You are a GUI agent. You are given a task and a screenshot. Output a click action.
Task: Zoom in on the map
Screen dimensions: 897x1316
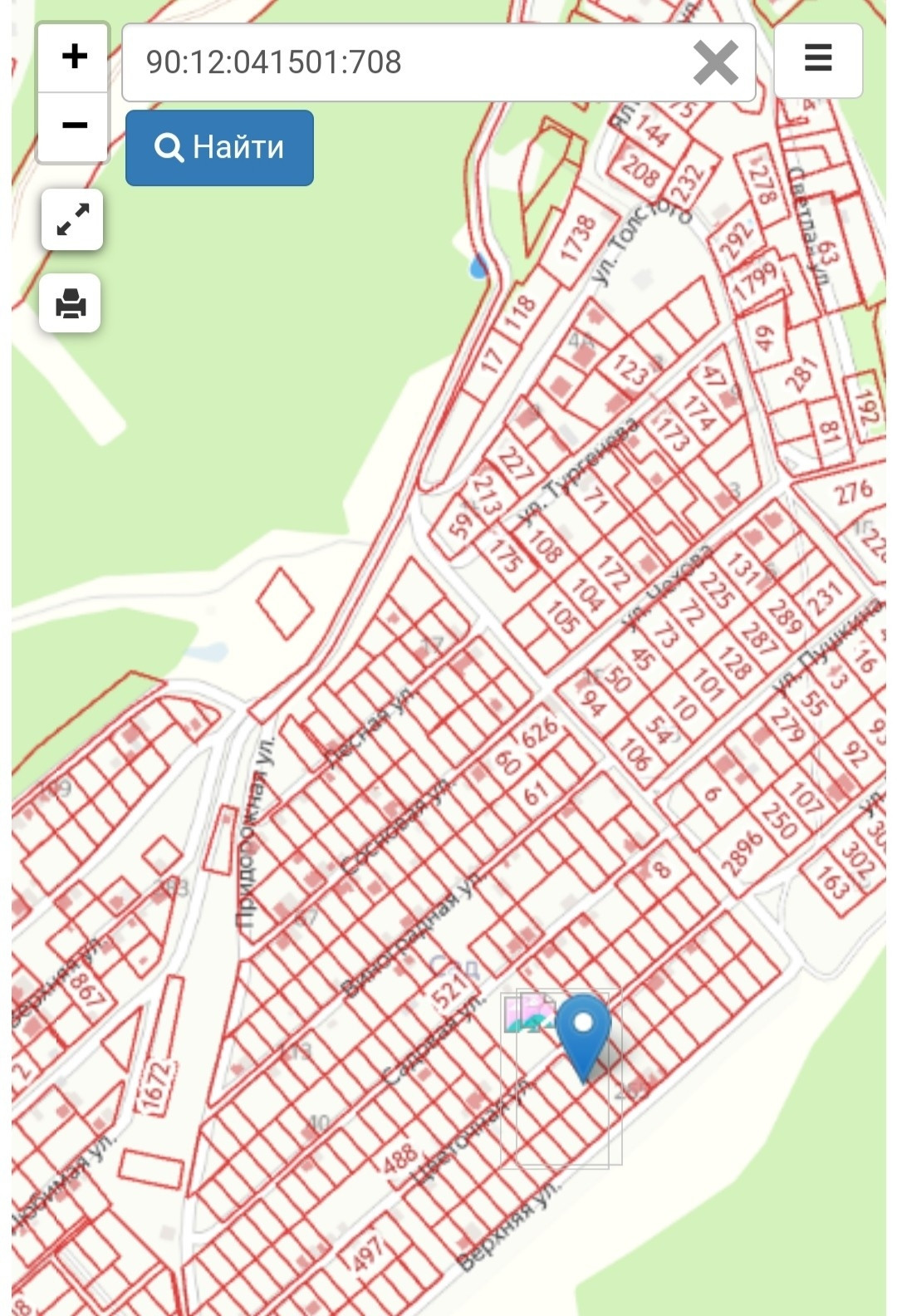pos(74,57)
